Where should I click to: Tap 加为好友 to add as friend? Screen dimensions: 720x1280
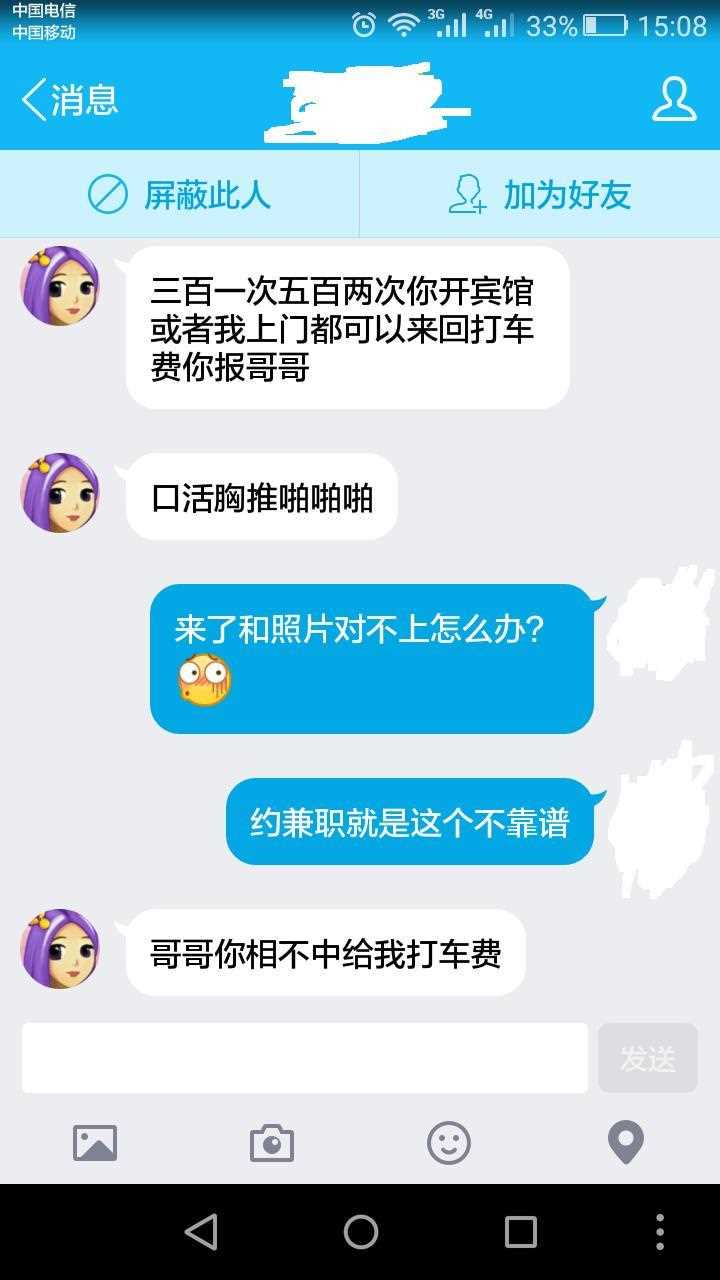[540, 194]
